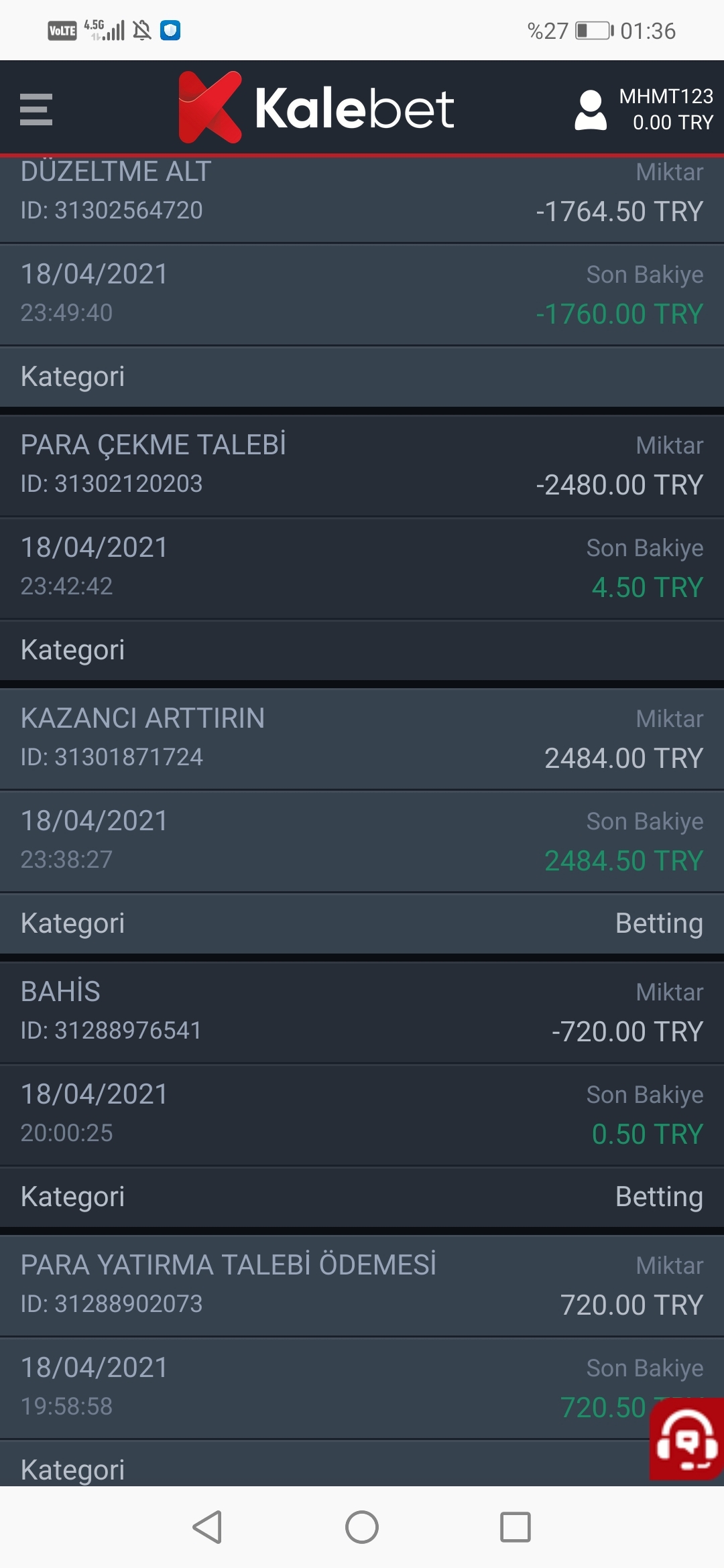Go back with the system back button
Viewport: 724px width, 1568px height.
(207, 1527)
